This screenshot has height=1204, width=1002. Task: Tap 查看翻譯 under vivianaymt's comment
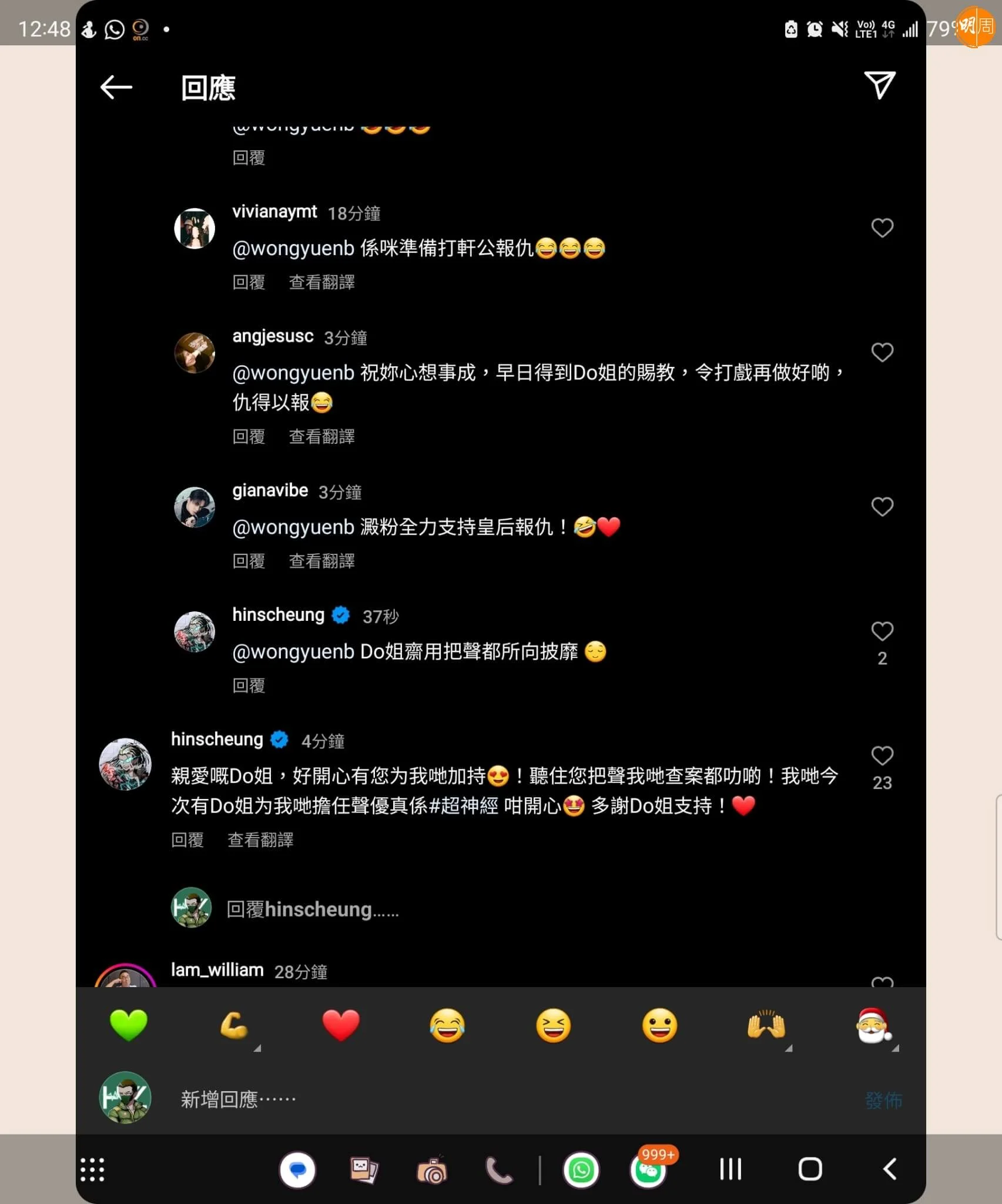click(x=321, y=283)
